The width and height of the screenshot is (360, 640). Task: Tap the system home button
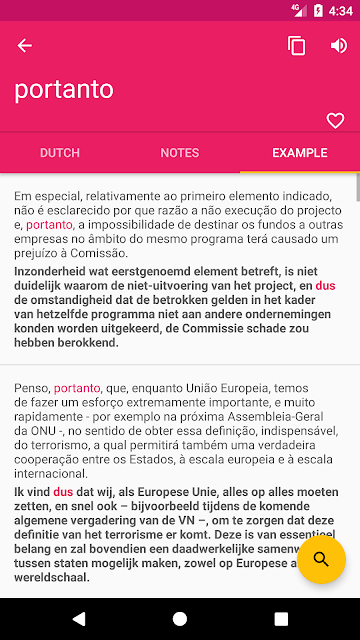[180, 619]
